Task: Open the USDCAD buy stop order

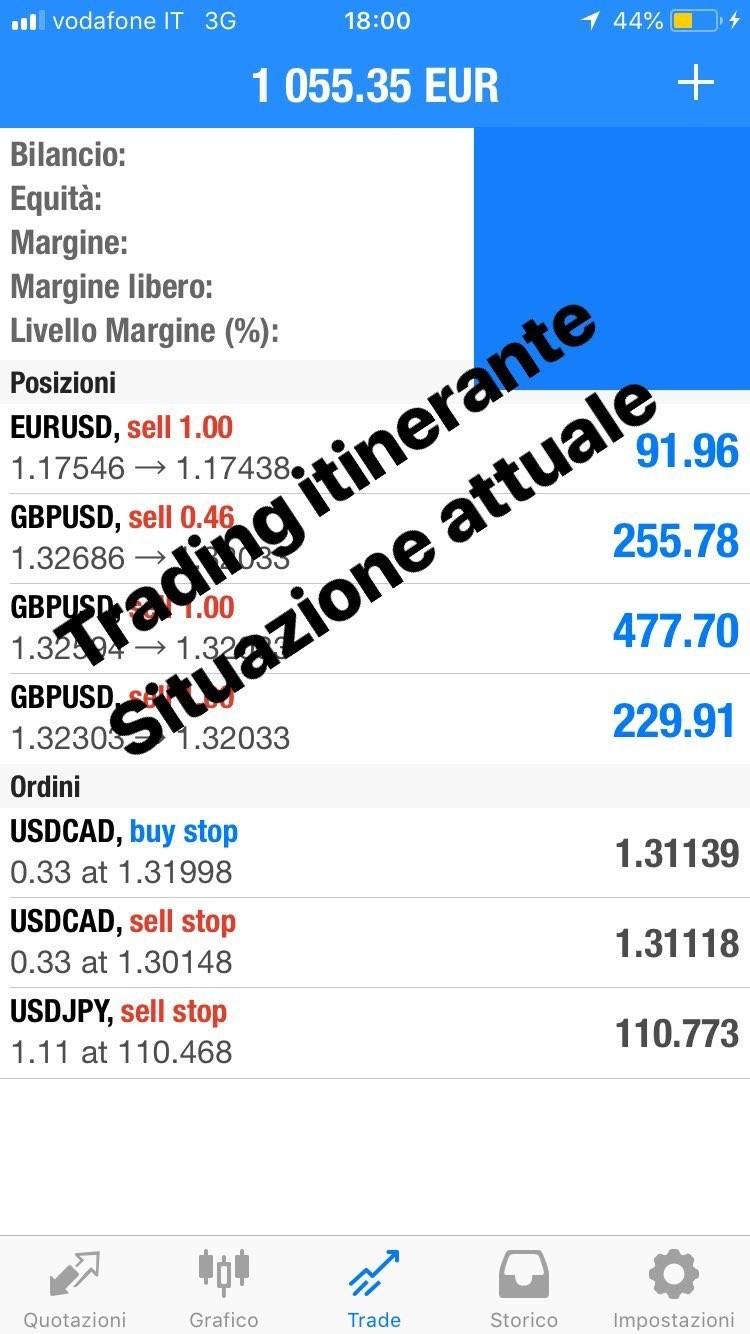Action: pyautogui.click(x=375, y=853)
